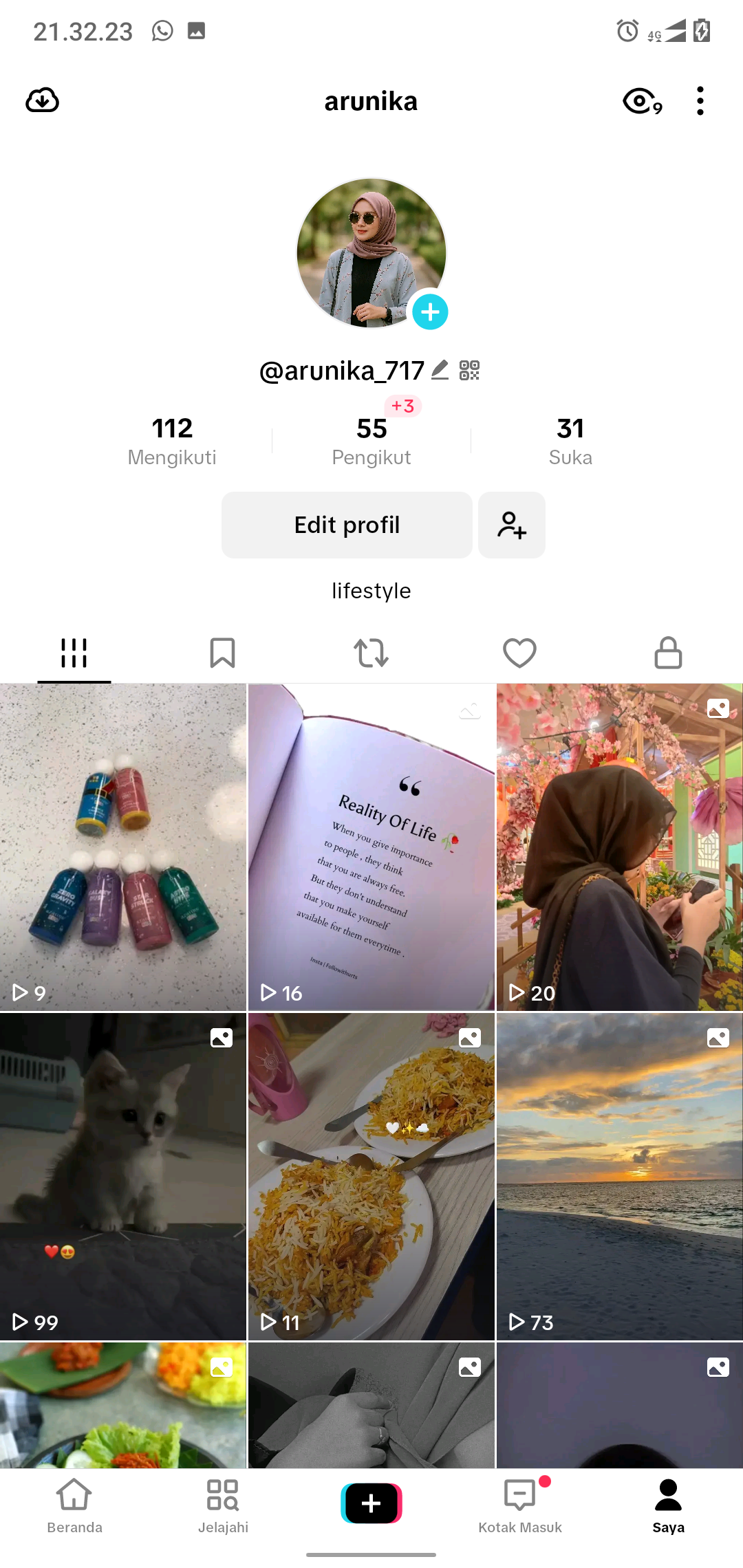This screenshot has width=743, height=1568.
Task: Open the cloud download icon
Action: tap(43, 101)
